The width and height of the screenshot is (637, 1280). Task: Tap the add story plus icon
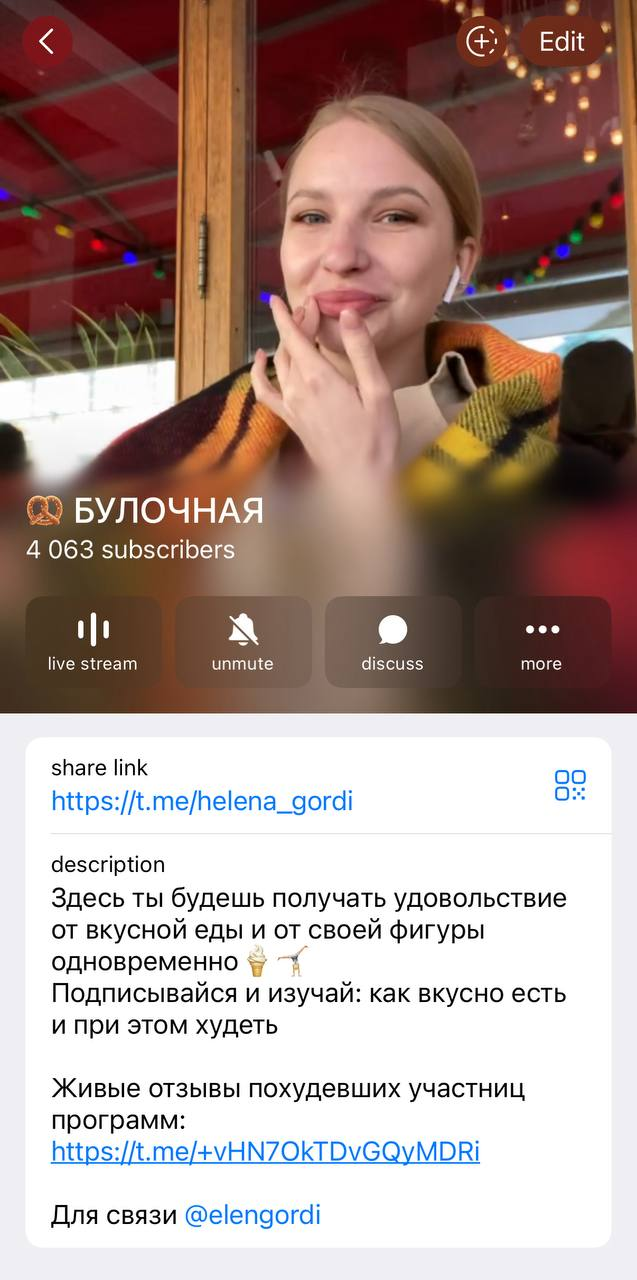[x=482, y=42]
